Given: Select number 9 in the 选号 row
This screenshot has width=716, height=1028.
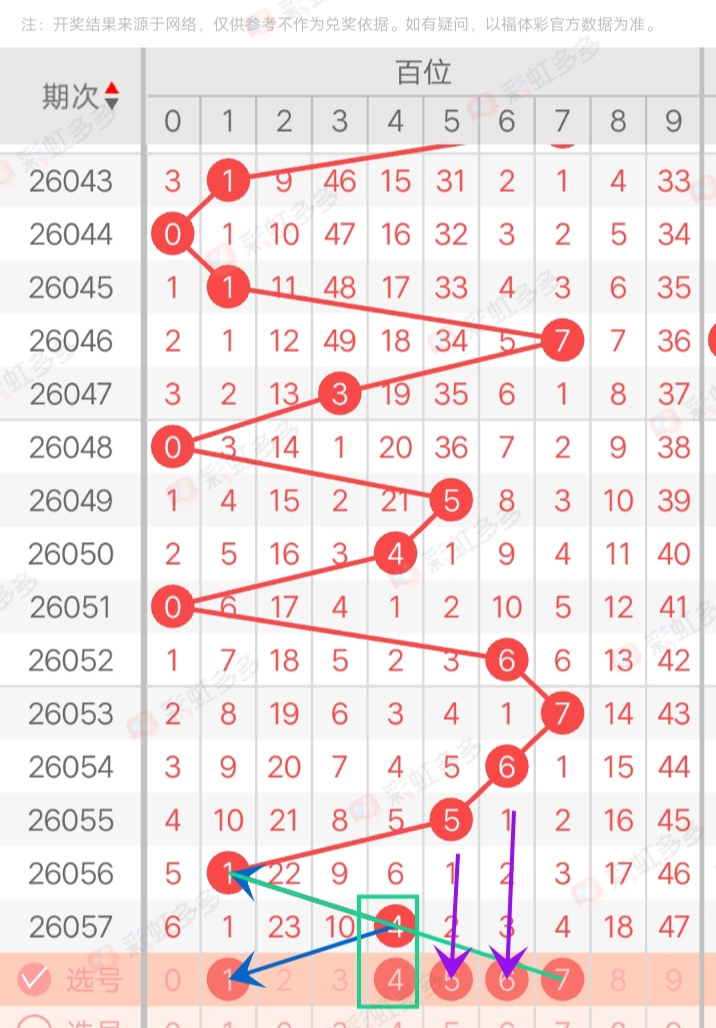Looking at the screenshot, I should click(673, 981).
